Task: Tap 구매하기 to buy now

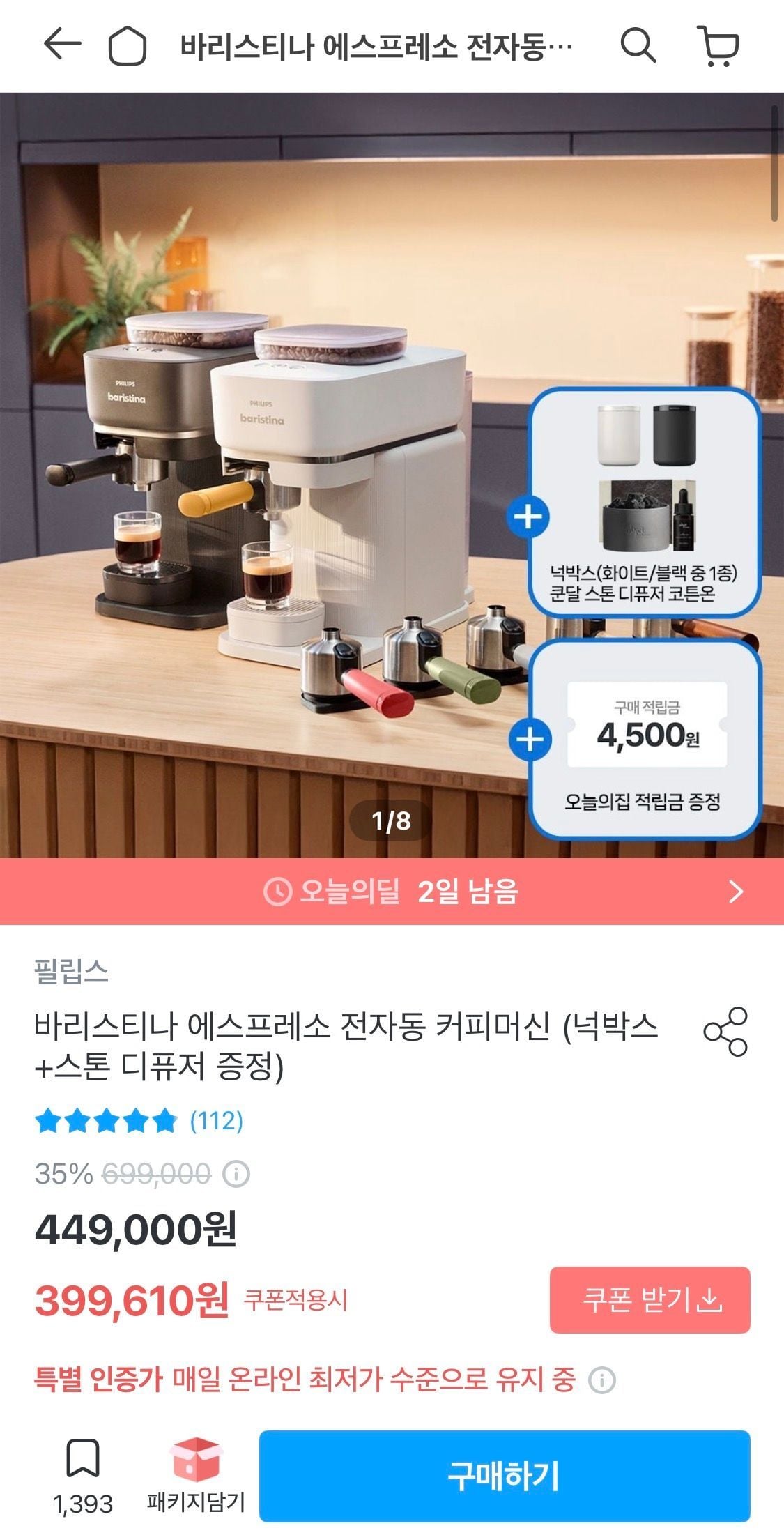Action: pyautogui.click(x=504, y=1476)
